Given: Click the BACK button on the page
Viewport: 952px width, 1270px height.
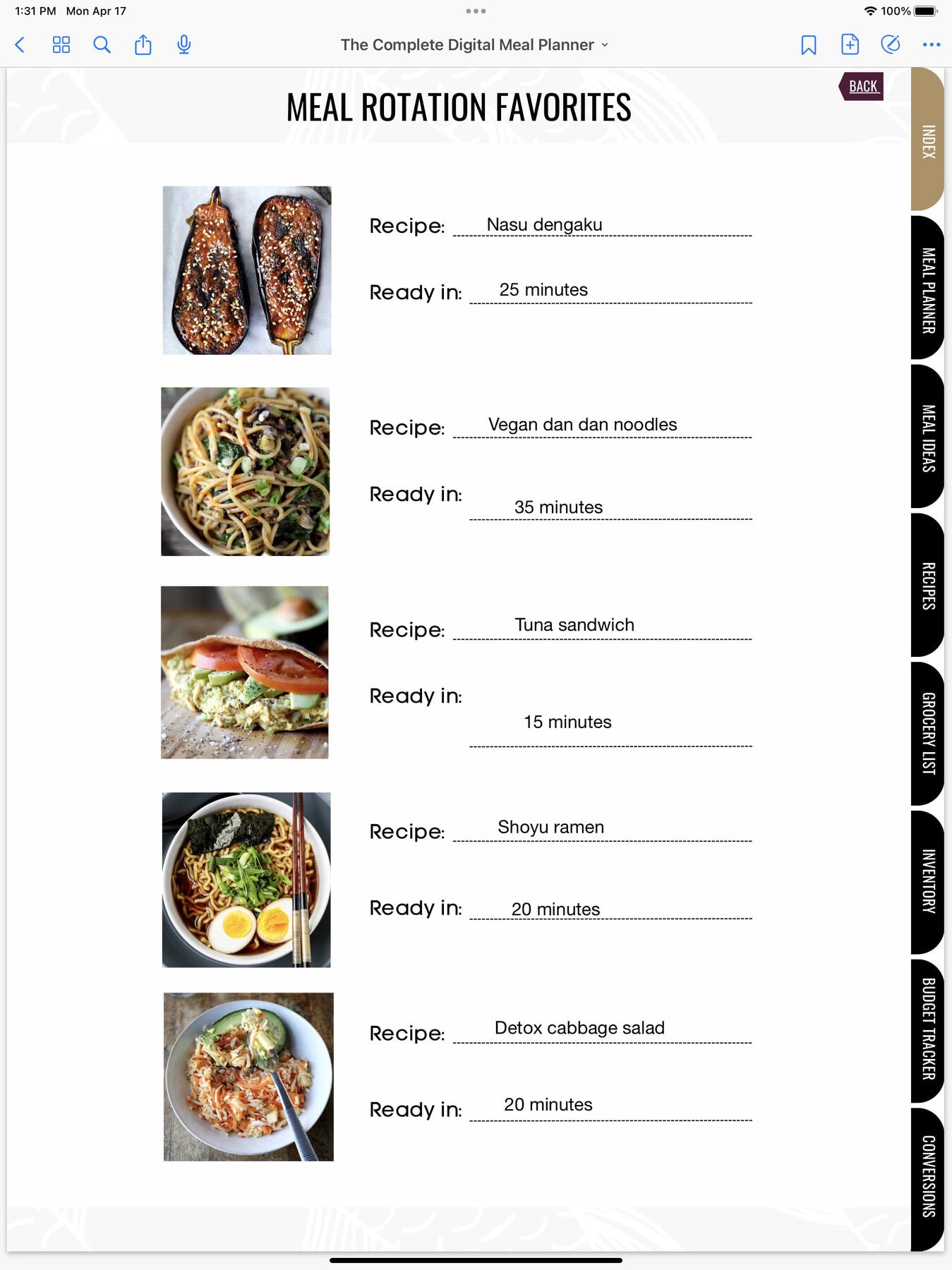Looking at the screenshot, I should 862,86.
